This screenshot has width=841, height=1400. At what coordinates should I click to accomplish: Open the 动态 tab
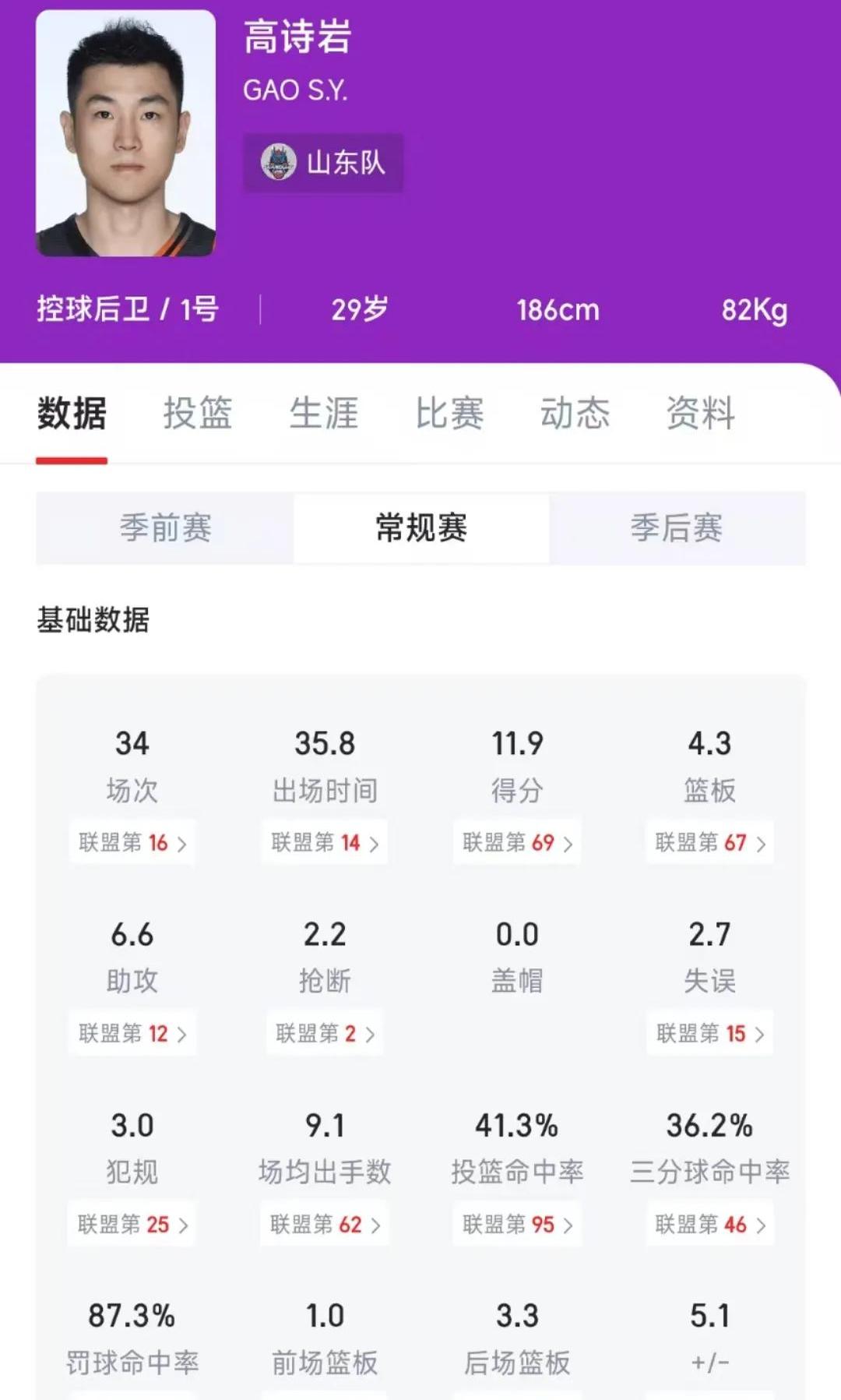click(x=576, y=414)
